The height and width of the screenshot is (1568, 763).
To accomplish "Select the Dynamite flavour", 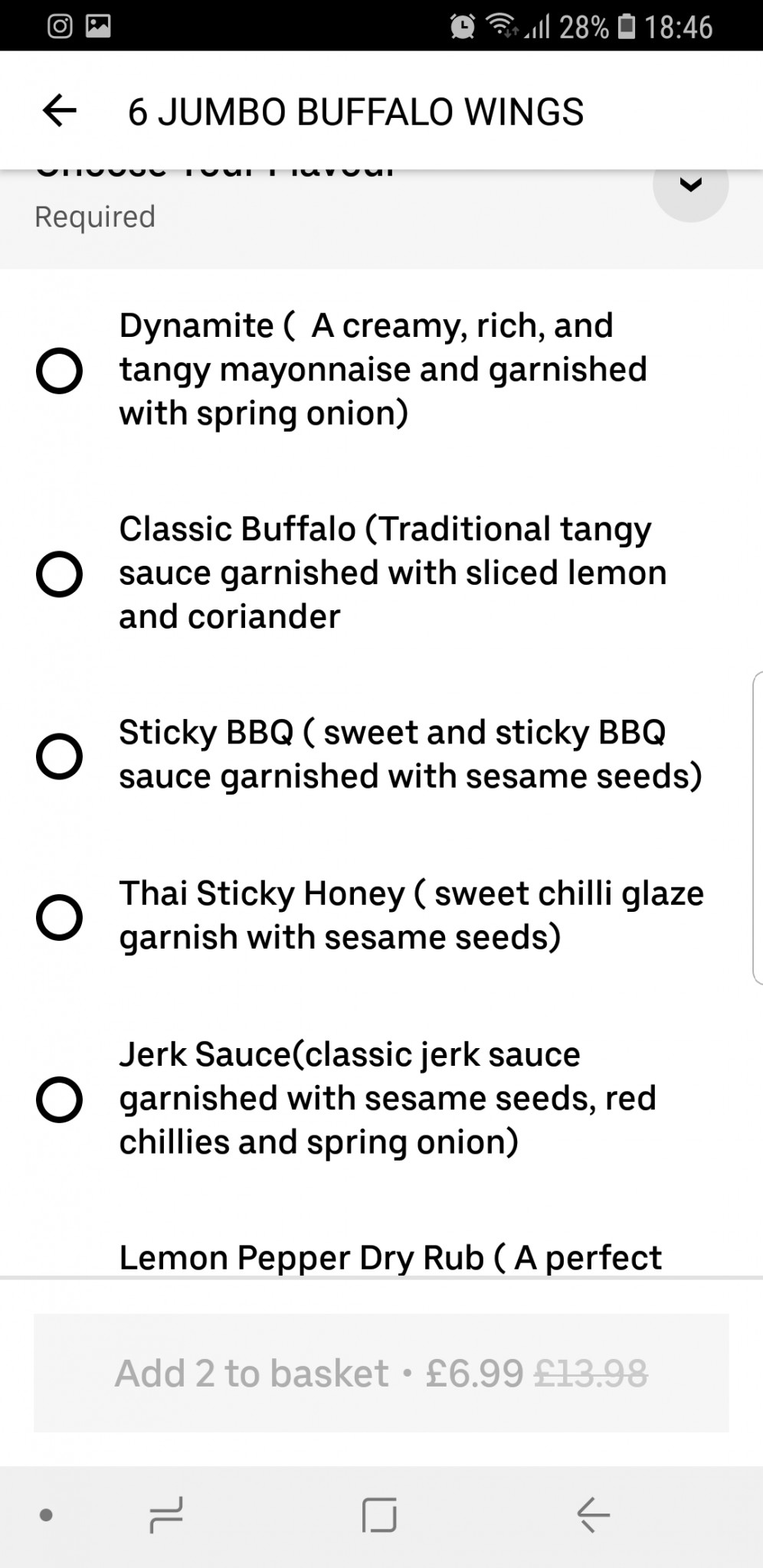I will (60, 371).
